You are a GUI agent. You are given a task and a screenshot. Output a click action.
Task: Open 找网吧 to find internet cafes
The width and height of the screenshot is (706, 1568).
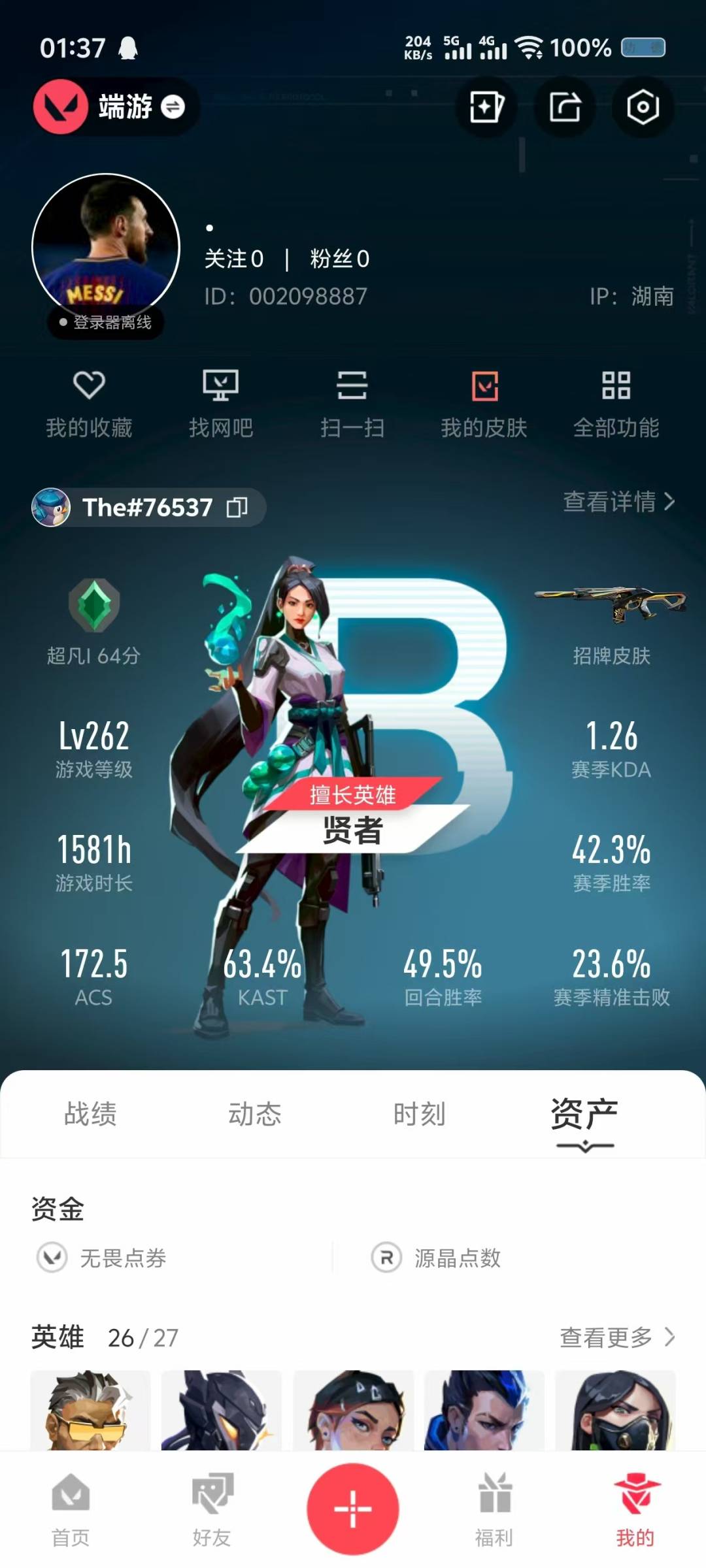coord(221,404)
